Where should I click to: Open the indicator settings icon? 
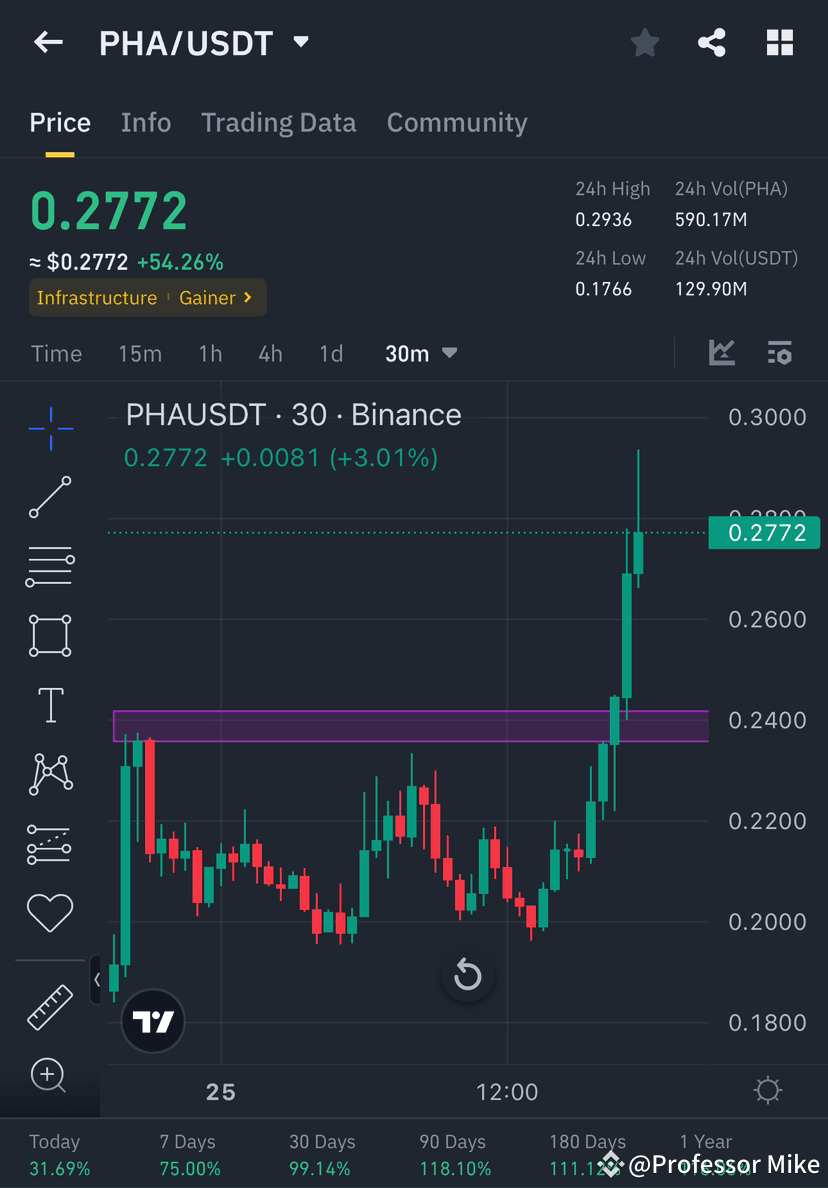(x=779, y=353)
